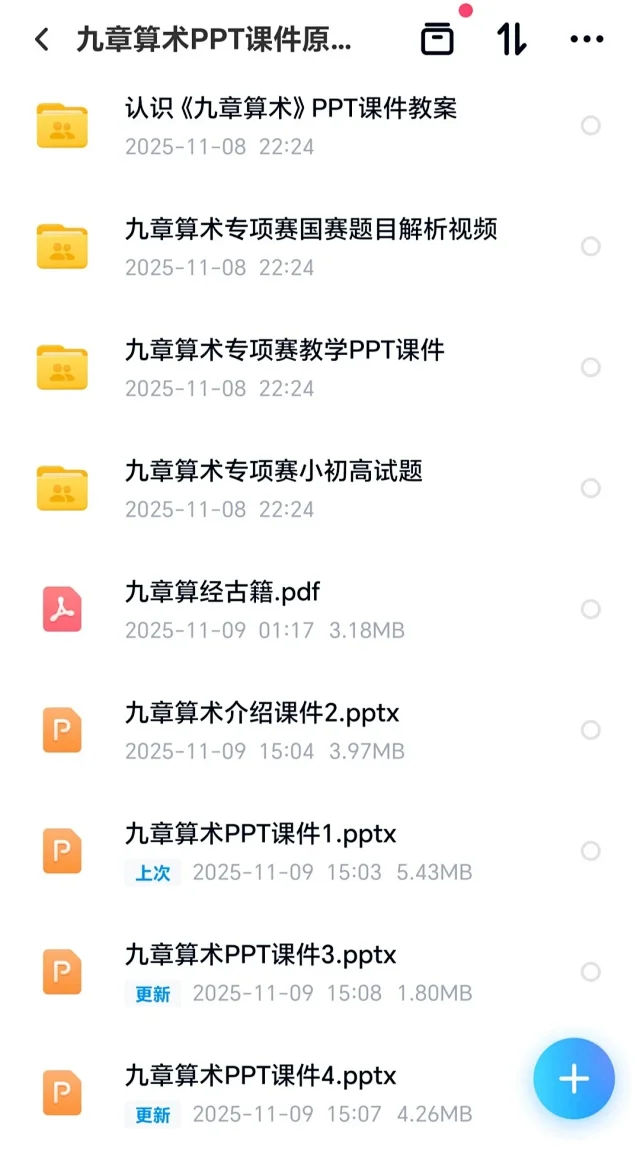Open folder 九章算术专项赛小初高试题
Image resolution: width=640 pixels, height=1157 pixels.
click(273, 471)
